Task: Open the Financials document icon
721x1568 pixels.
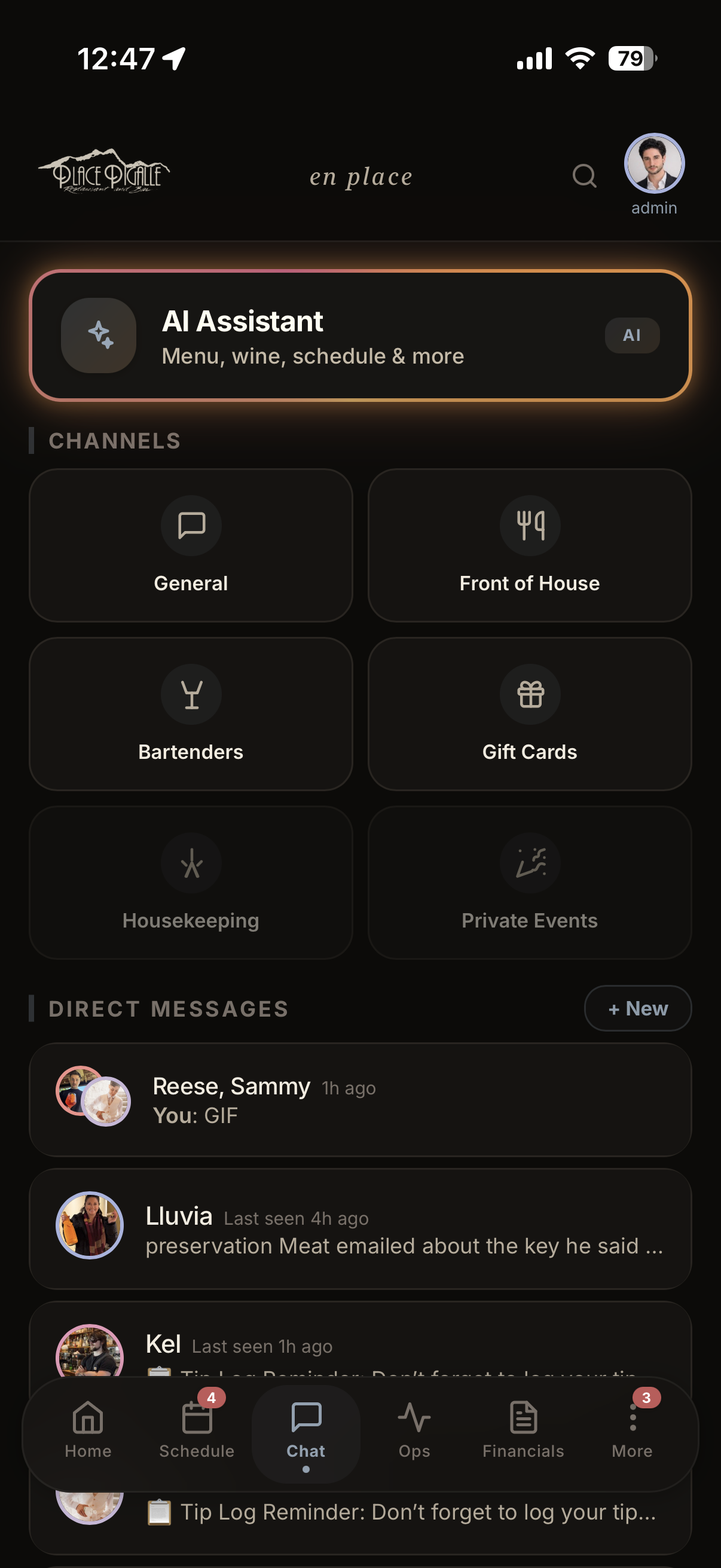Action: [x=522, y=1418]
